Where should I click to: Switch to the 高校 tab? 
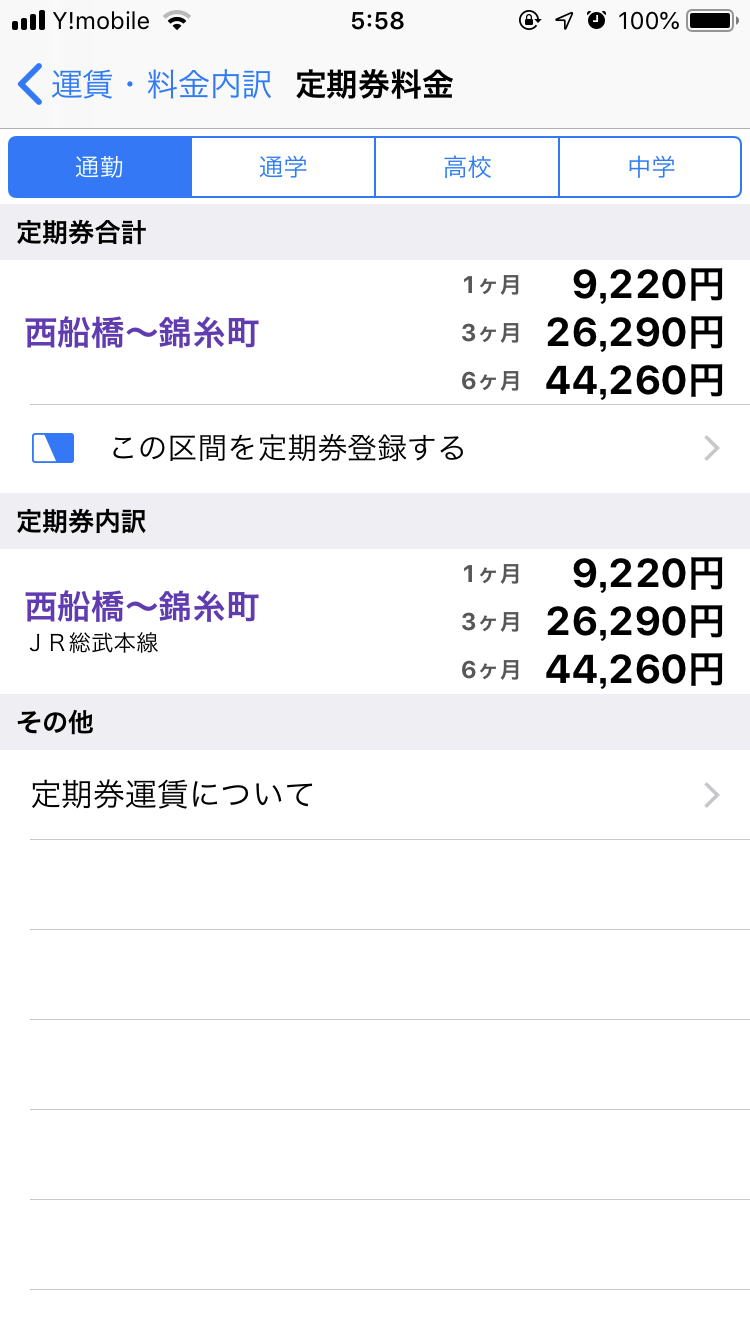point(467,167)
